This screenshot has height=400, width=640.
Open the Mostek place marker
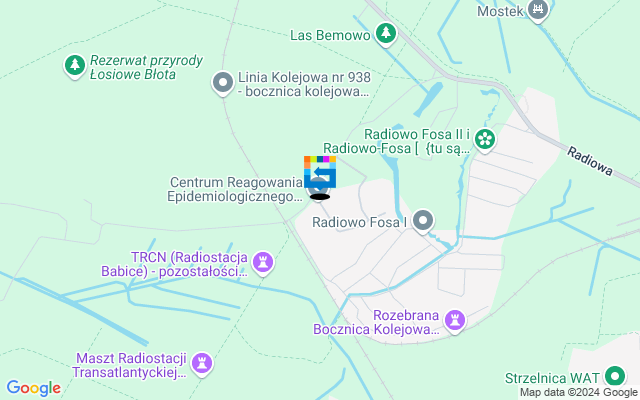[539, 9]
